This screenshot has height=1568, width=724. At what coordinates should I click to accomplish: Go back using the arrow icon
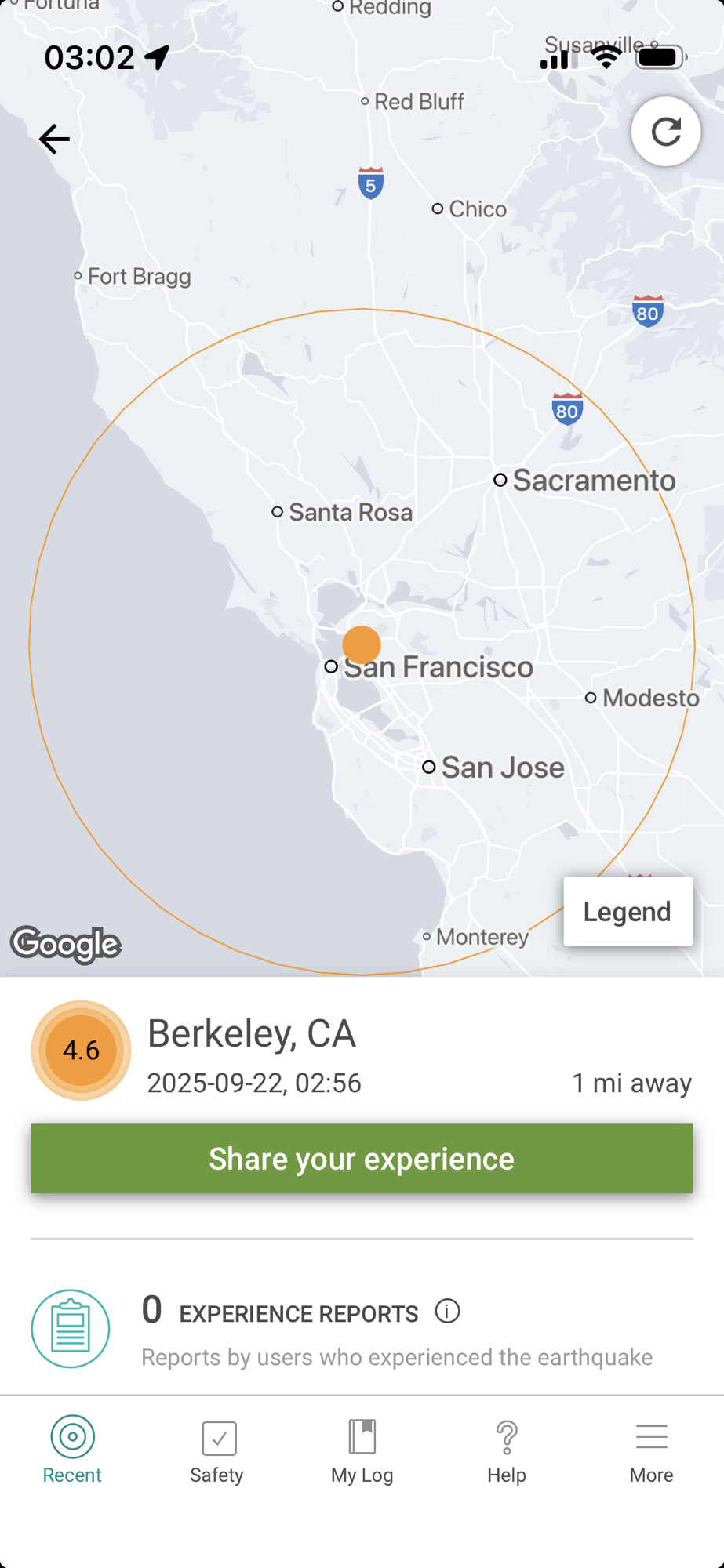click(54, 140)
